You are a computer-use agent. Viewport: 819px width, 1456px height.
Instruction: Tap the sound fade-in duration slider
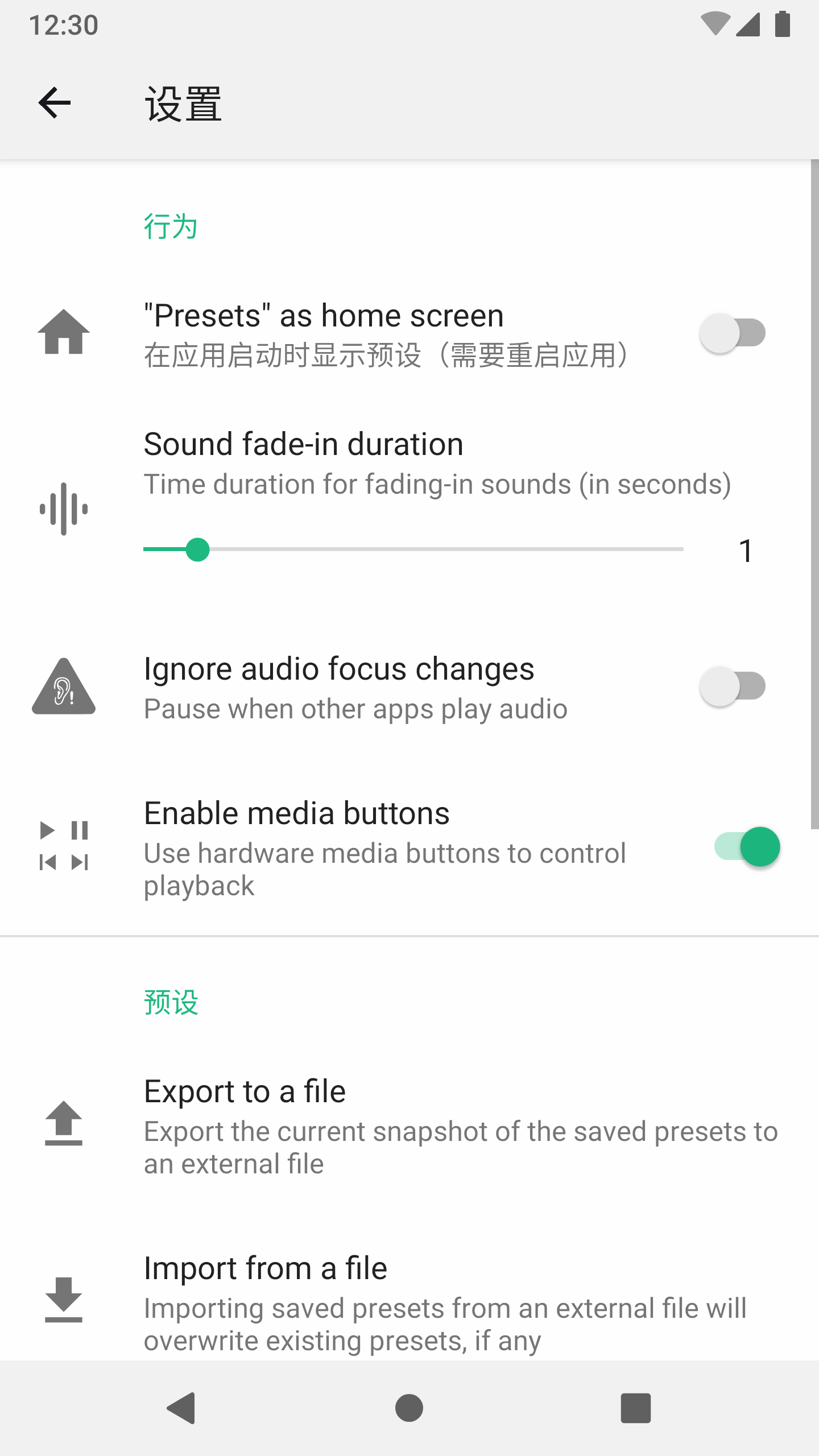point(413,549)
